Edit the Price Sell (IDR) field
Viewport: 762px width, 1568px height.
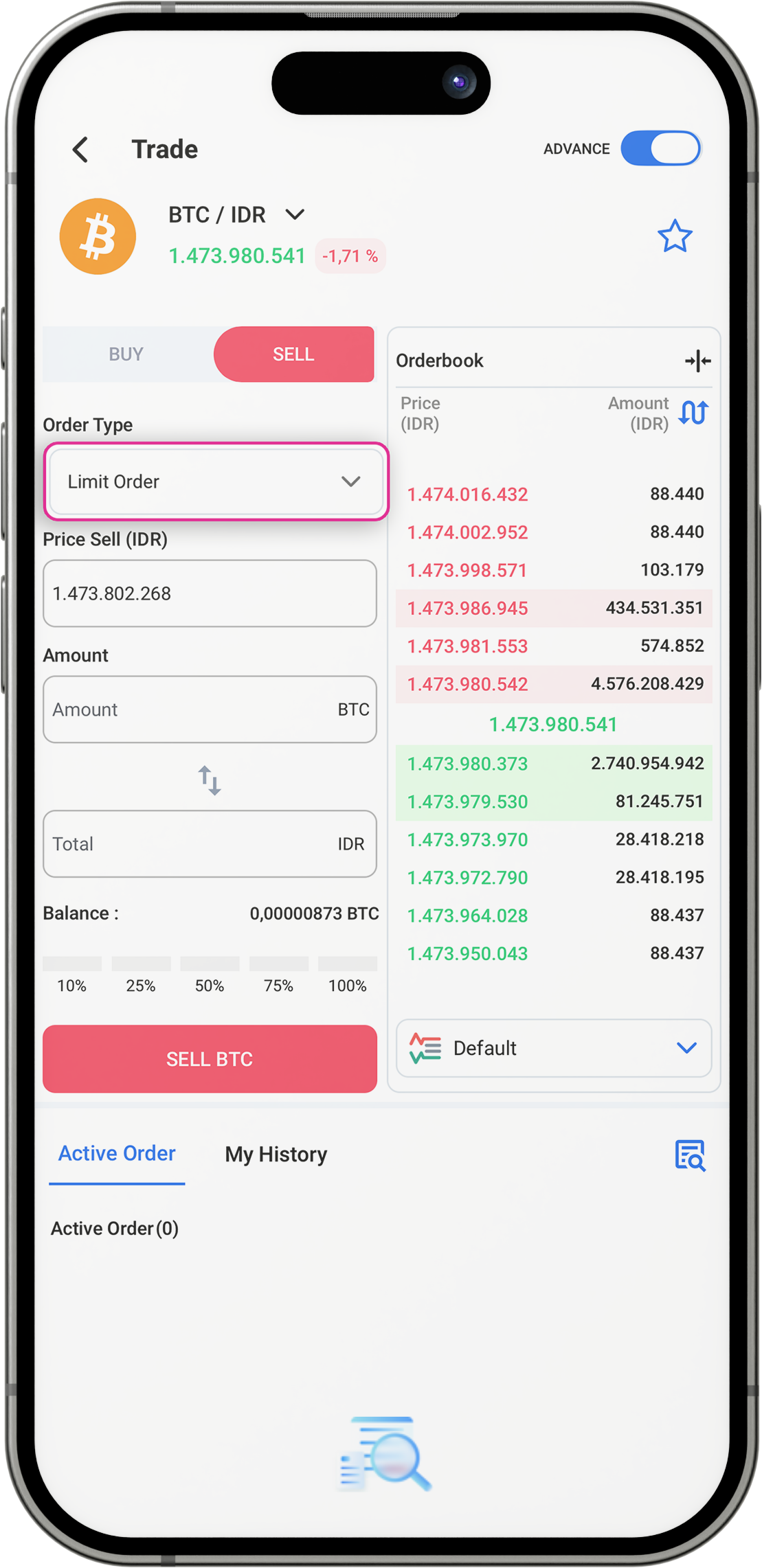pyautogui.click(x=210, y=593)
